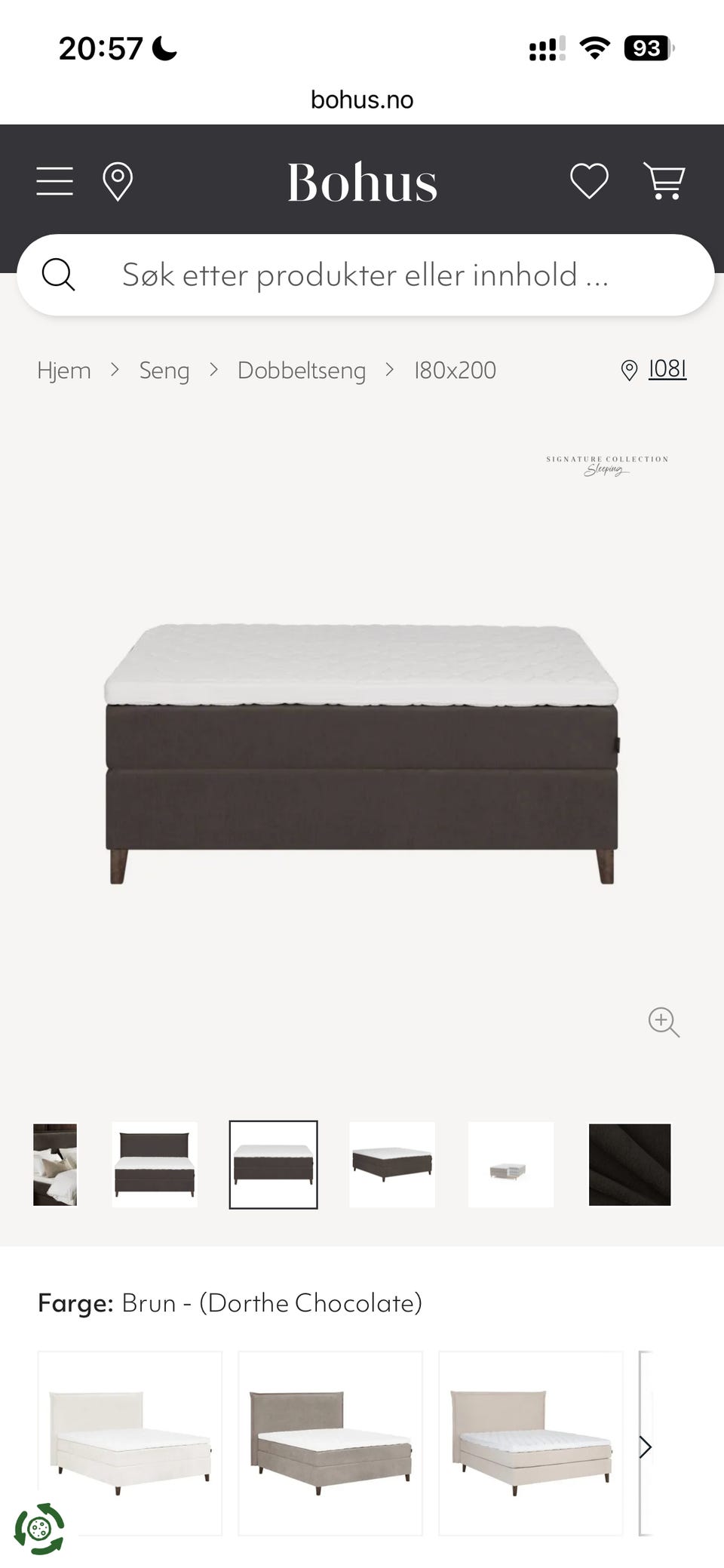Select the angled bed view thumbnail
Screen dimensions: 724x1568
point(392,1164)
